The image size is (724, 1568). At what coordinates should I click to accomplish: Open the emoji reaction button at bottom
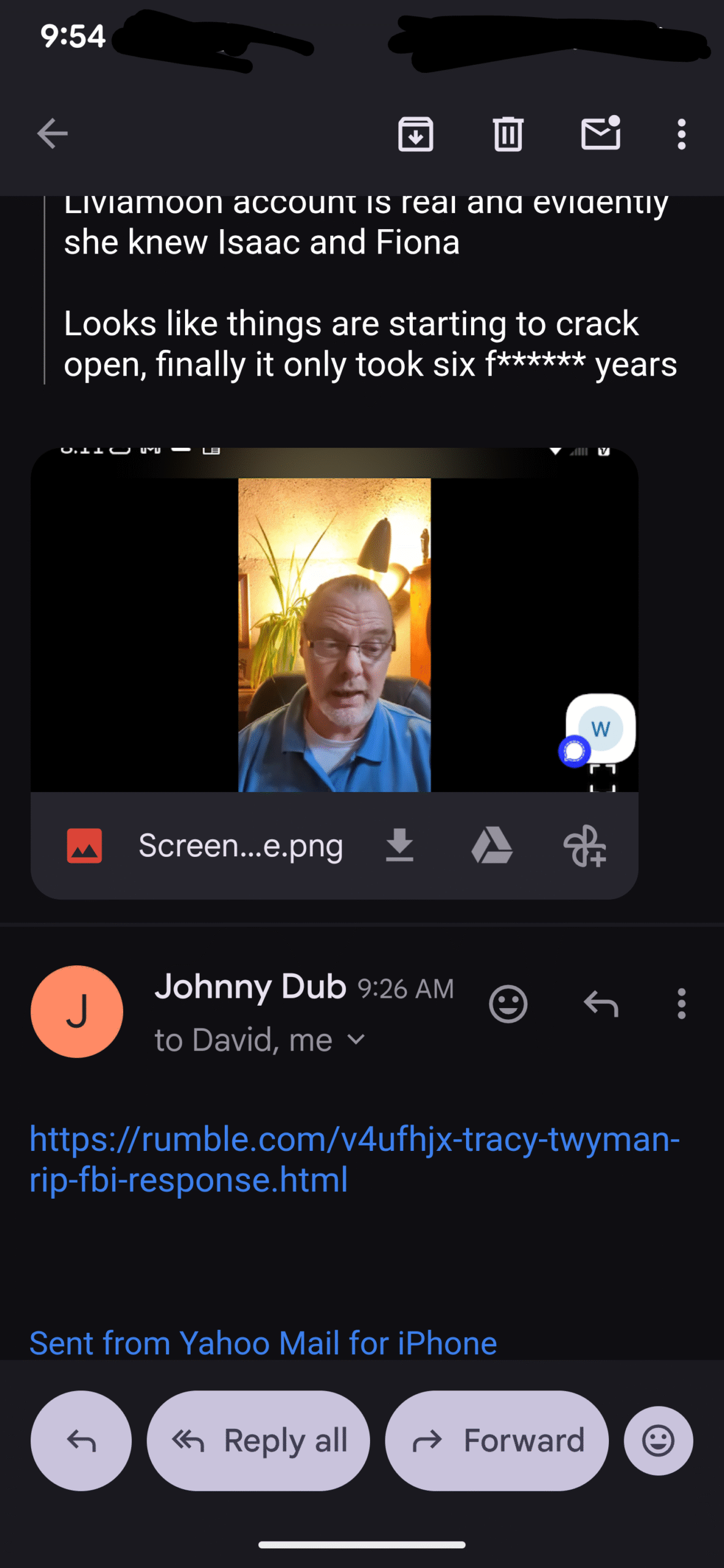pyautogui.click(x=658, y=1441)
